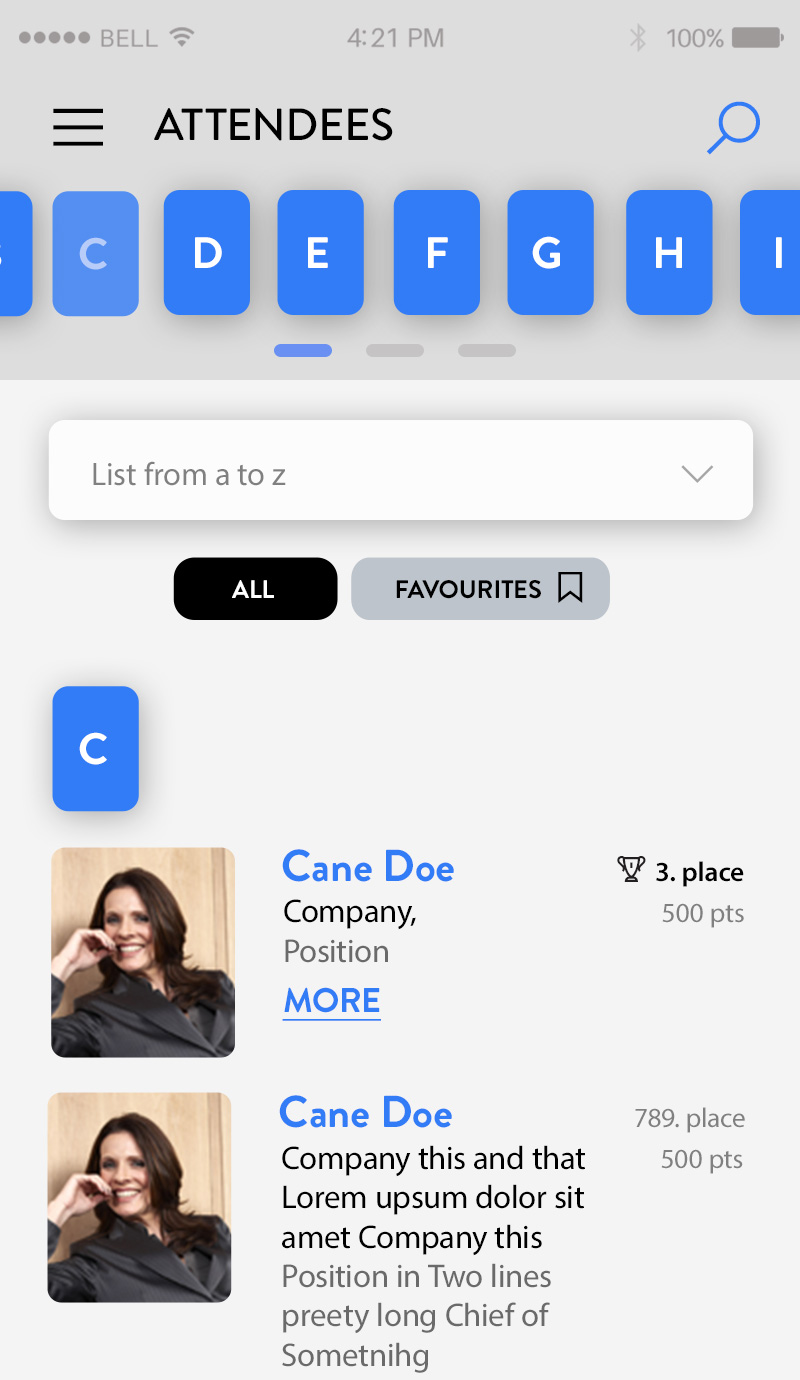Open the hamburger menu
This screenshot has height=1380, width=800.
pyautogui.click(x=78, y=127)
